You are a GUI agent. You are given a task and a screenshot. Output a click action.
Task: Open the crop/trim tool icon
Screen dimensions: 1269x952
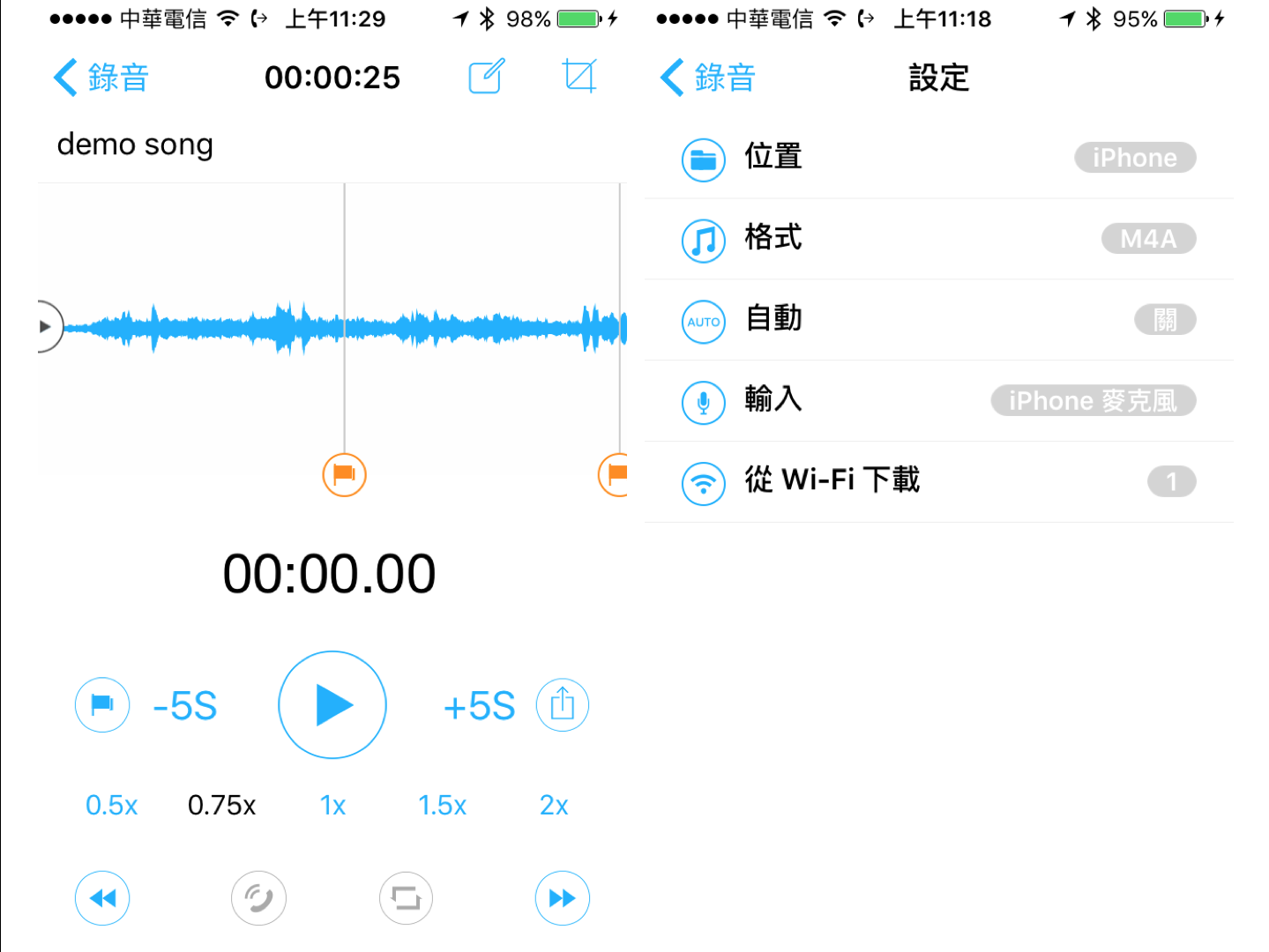tap(579, 77)
